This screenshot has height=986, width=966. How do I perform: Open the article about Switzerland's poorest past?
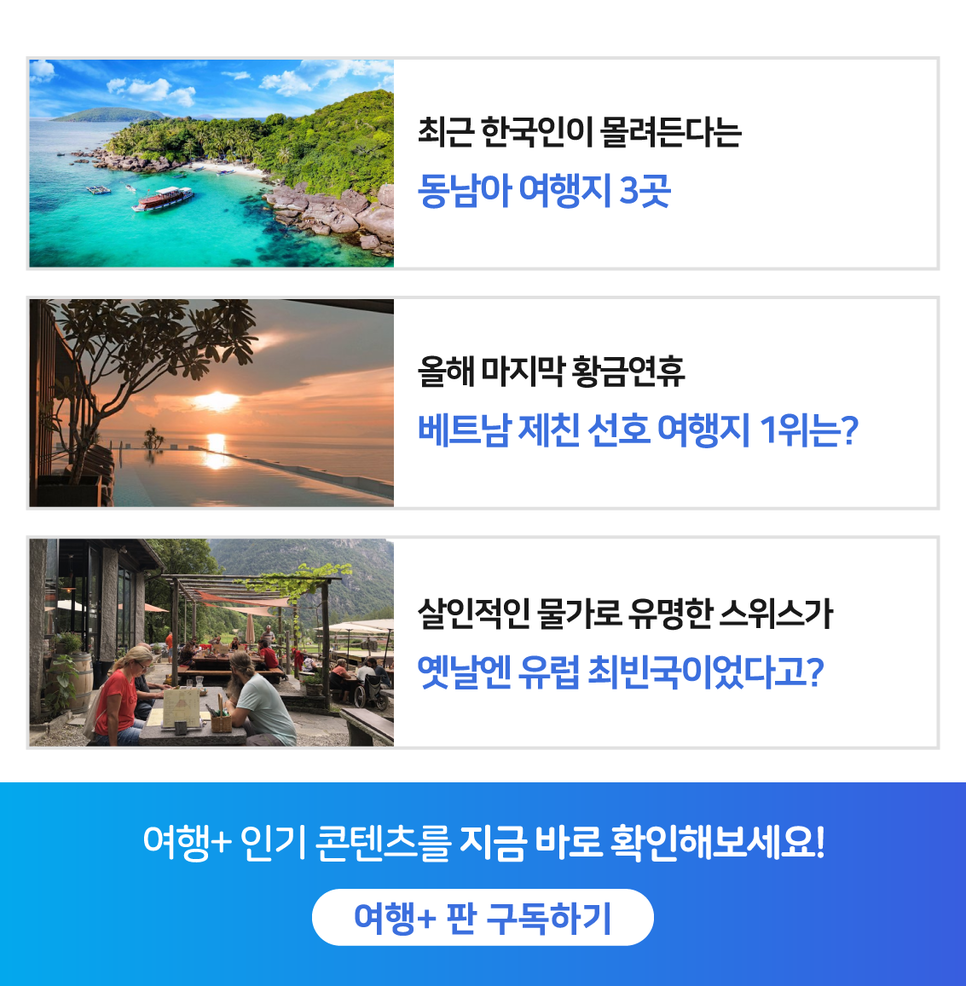[620, 670]
